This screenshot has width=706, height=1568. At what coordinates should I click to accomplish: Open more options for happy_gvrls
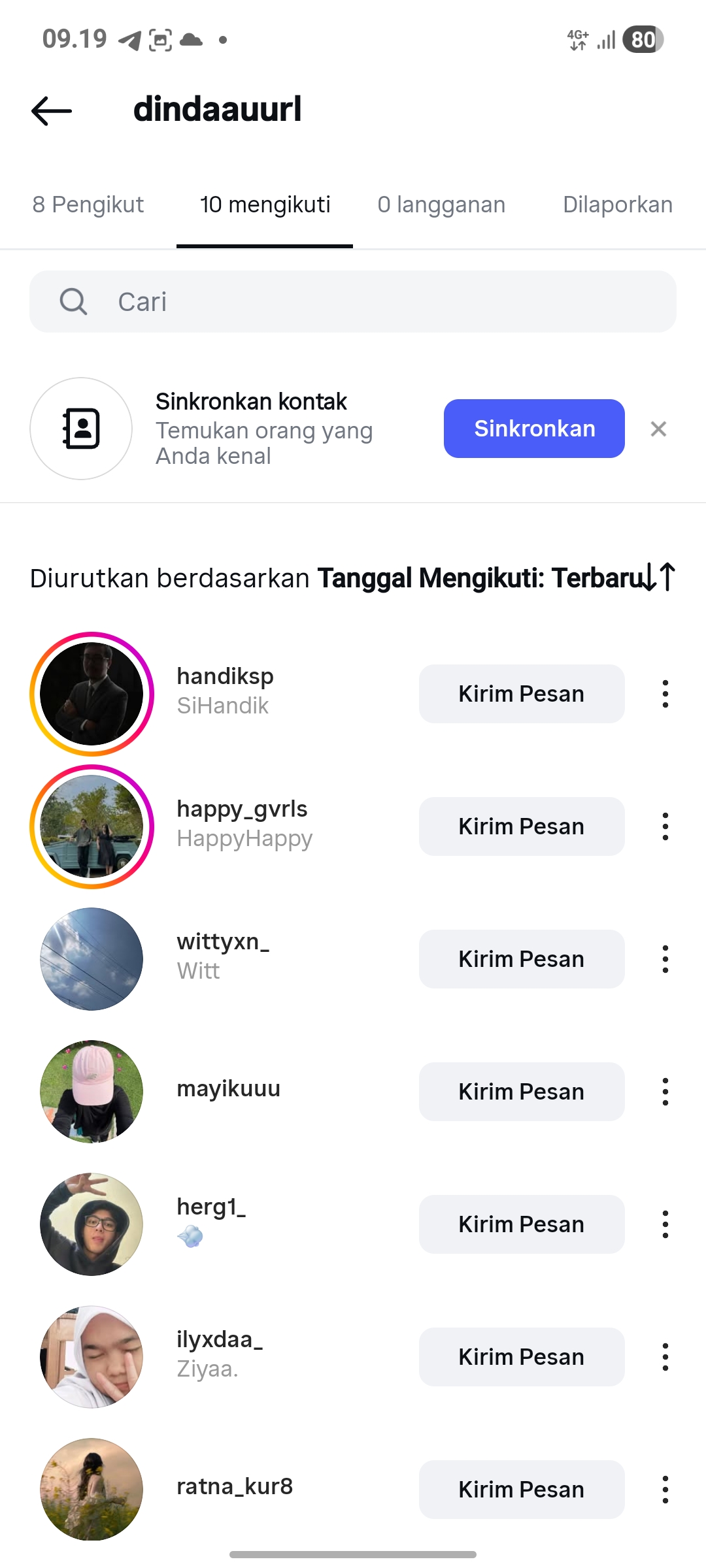coord(665,826)
